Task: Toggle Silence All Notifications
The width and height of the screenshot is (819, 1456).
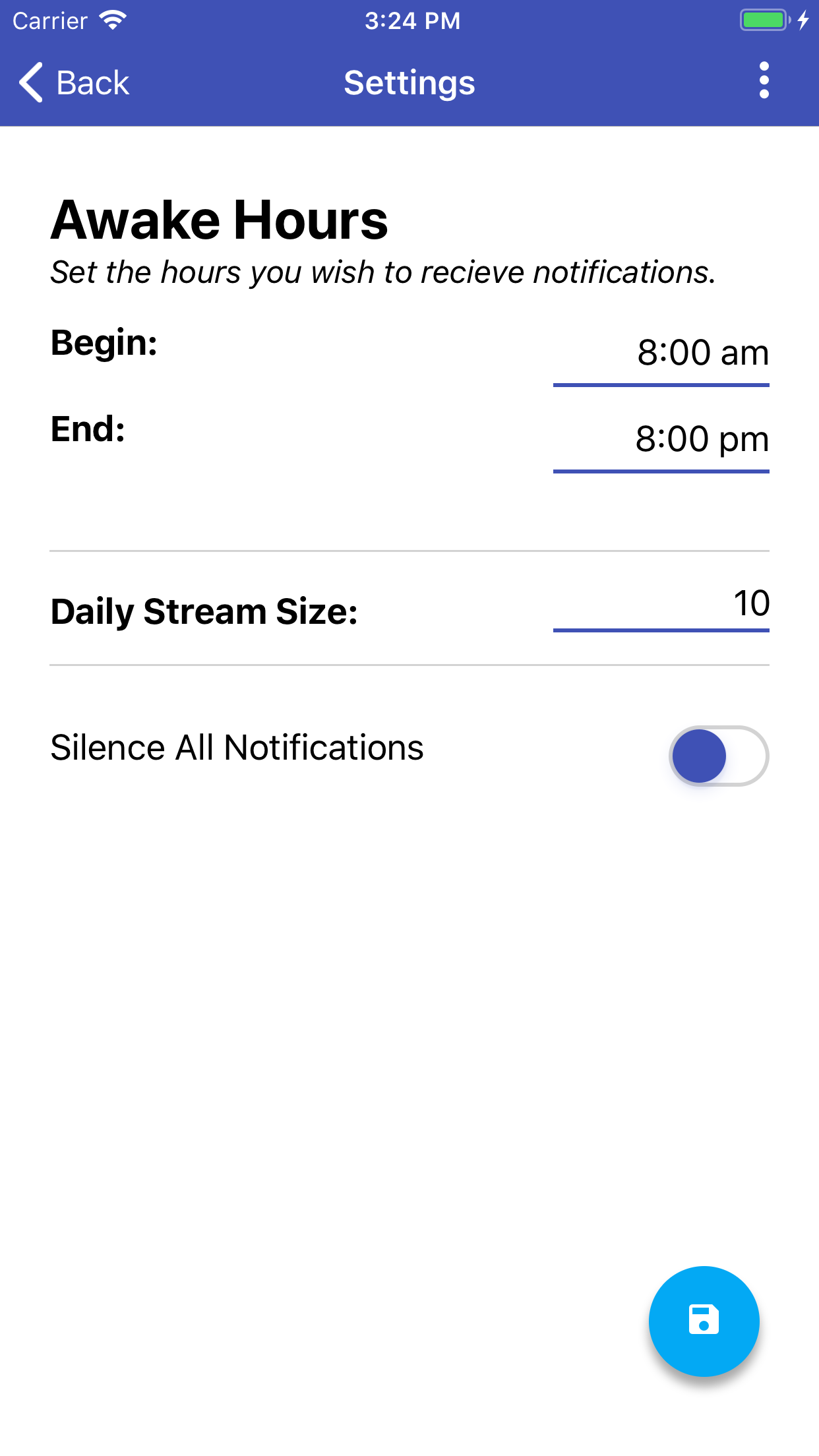Action: (718, 756)
